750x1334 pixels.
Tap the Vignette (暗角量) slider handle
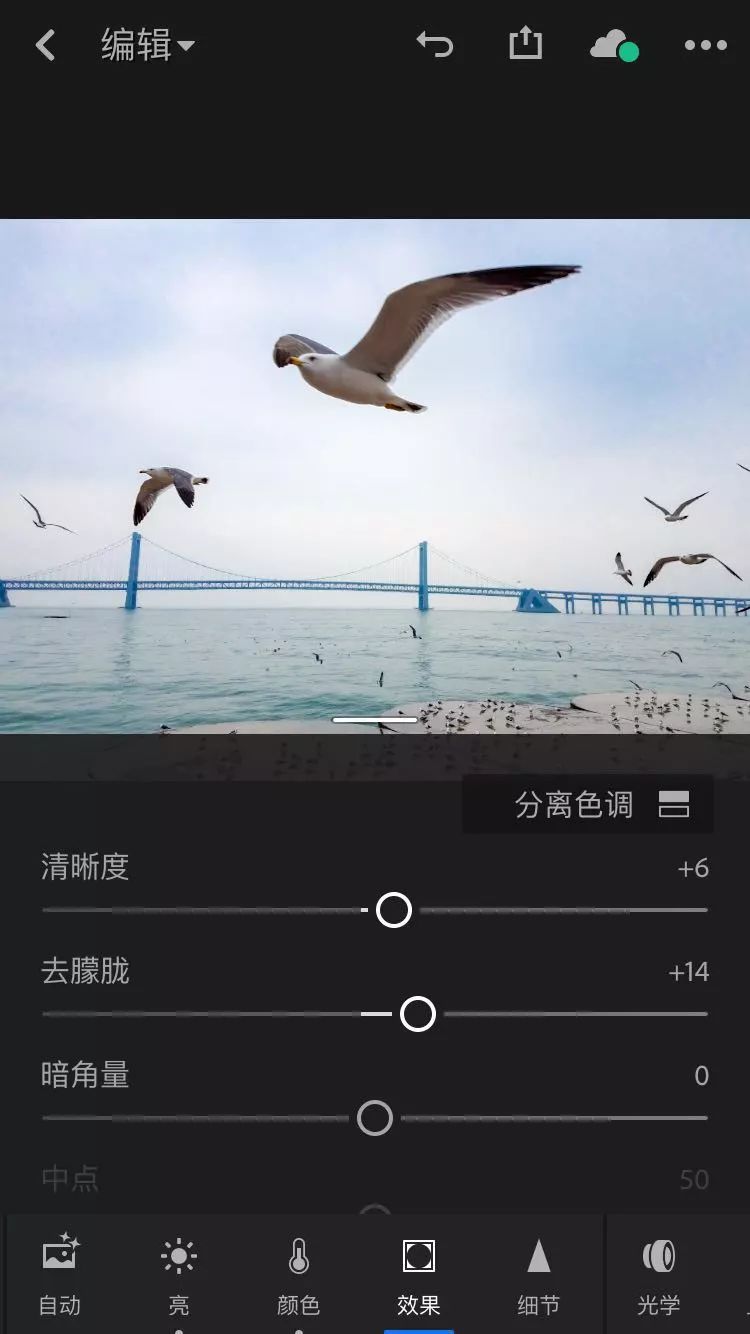tap(374, 1117)
